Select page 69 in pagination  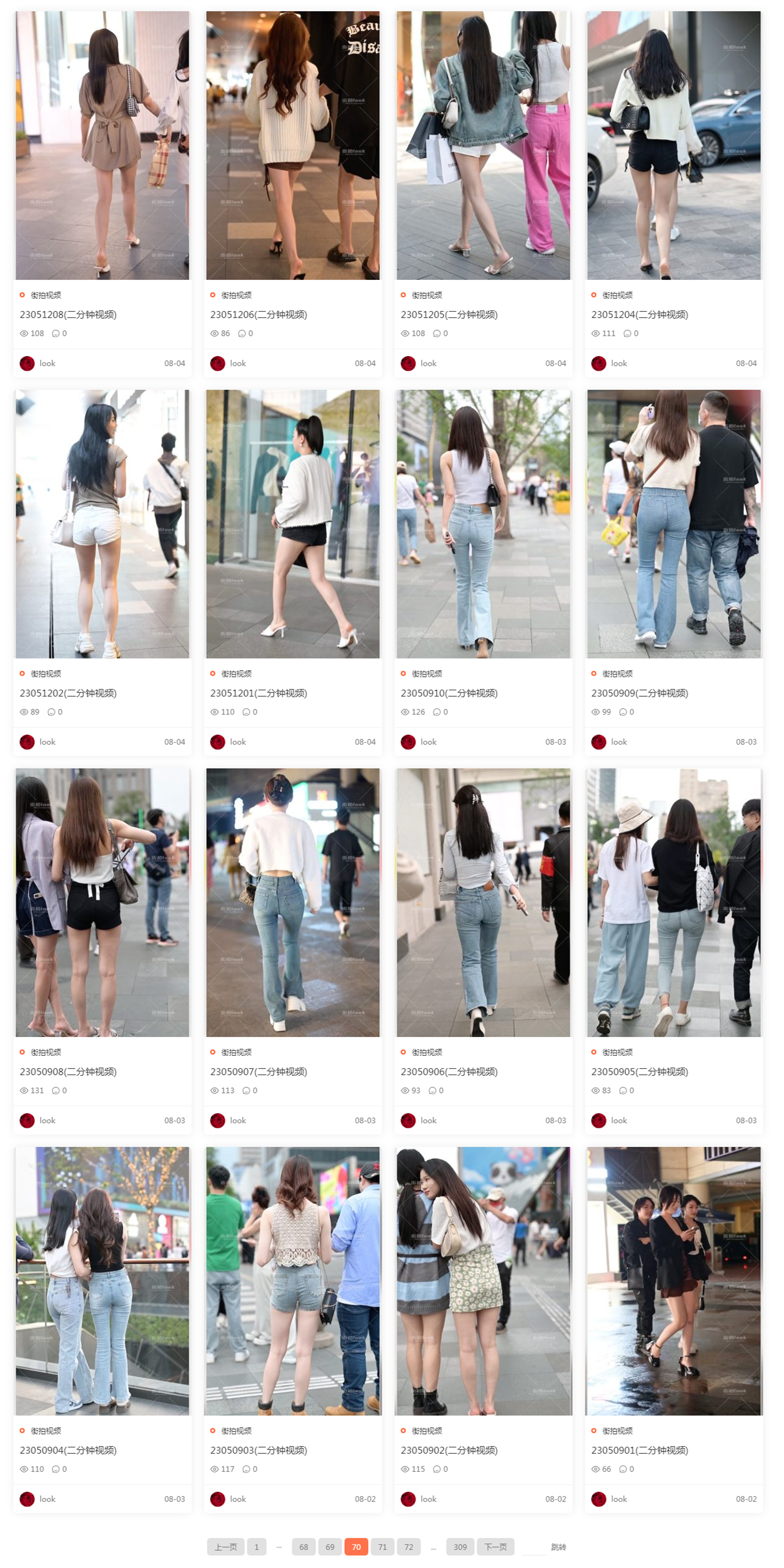tap(330, 1547)
